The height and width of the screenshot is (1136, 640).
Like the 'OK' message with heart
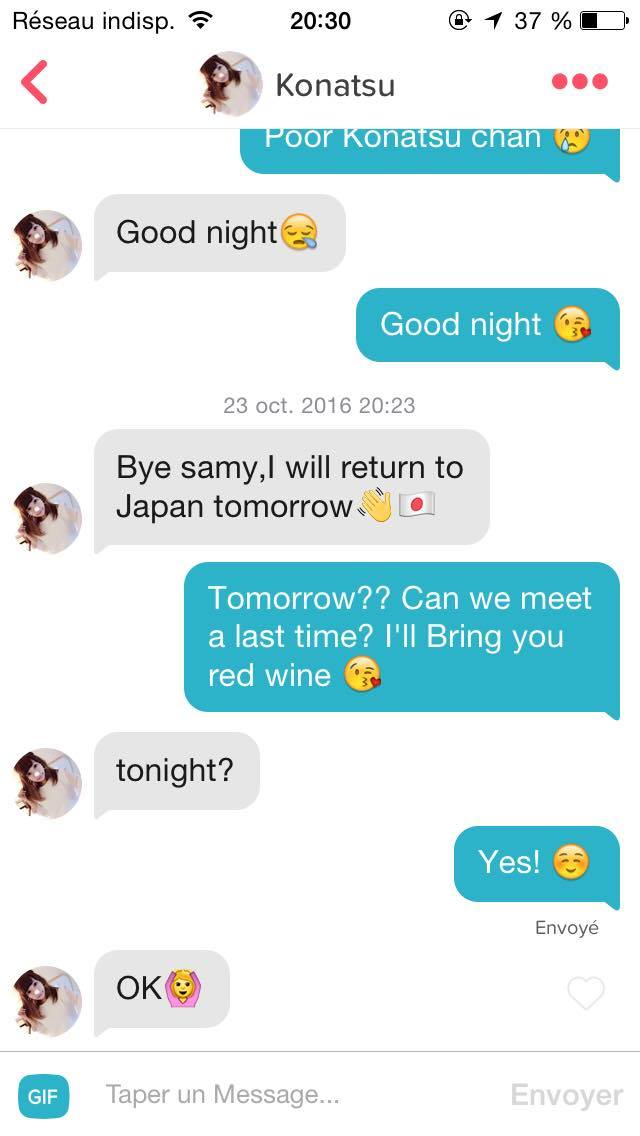pos(585,992)
